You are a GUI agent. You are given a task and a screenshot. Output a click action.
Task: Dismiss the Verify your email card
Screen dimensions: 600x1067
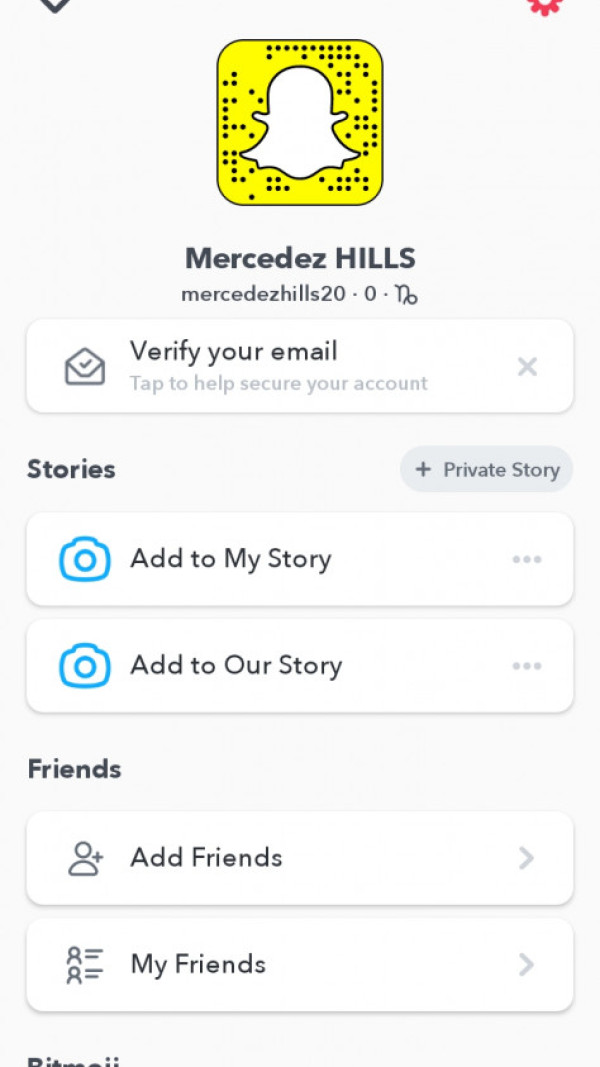[527, 367]
